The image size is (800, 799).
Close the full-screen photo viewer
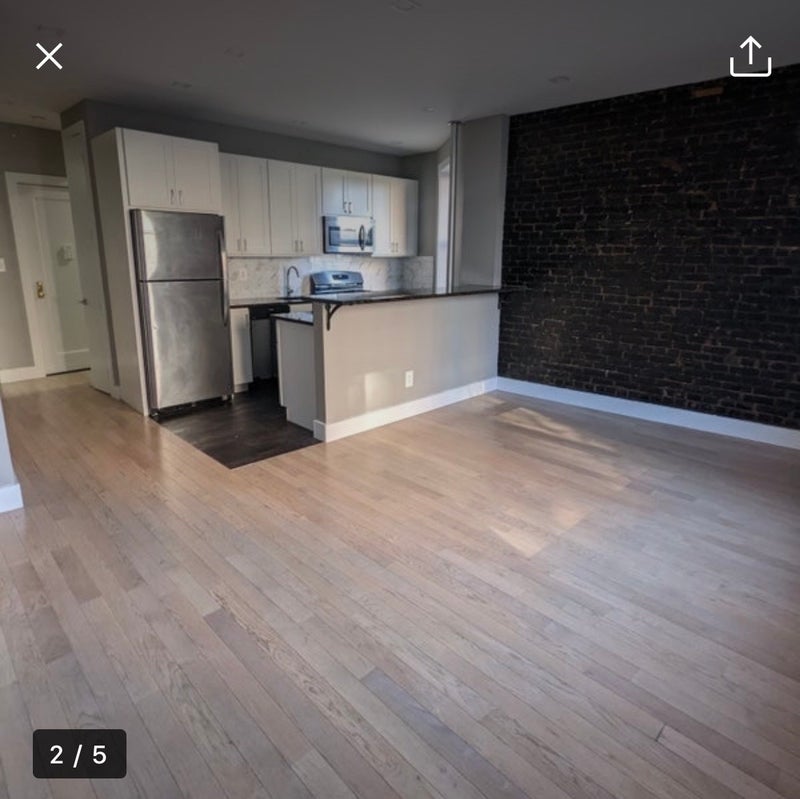[x=49, y=56]
